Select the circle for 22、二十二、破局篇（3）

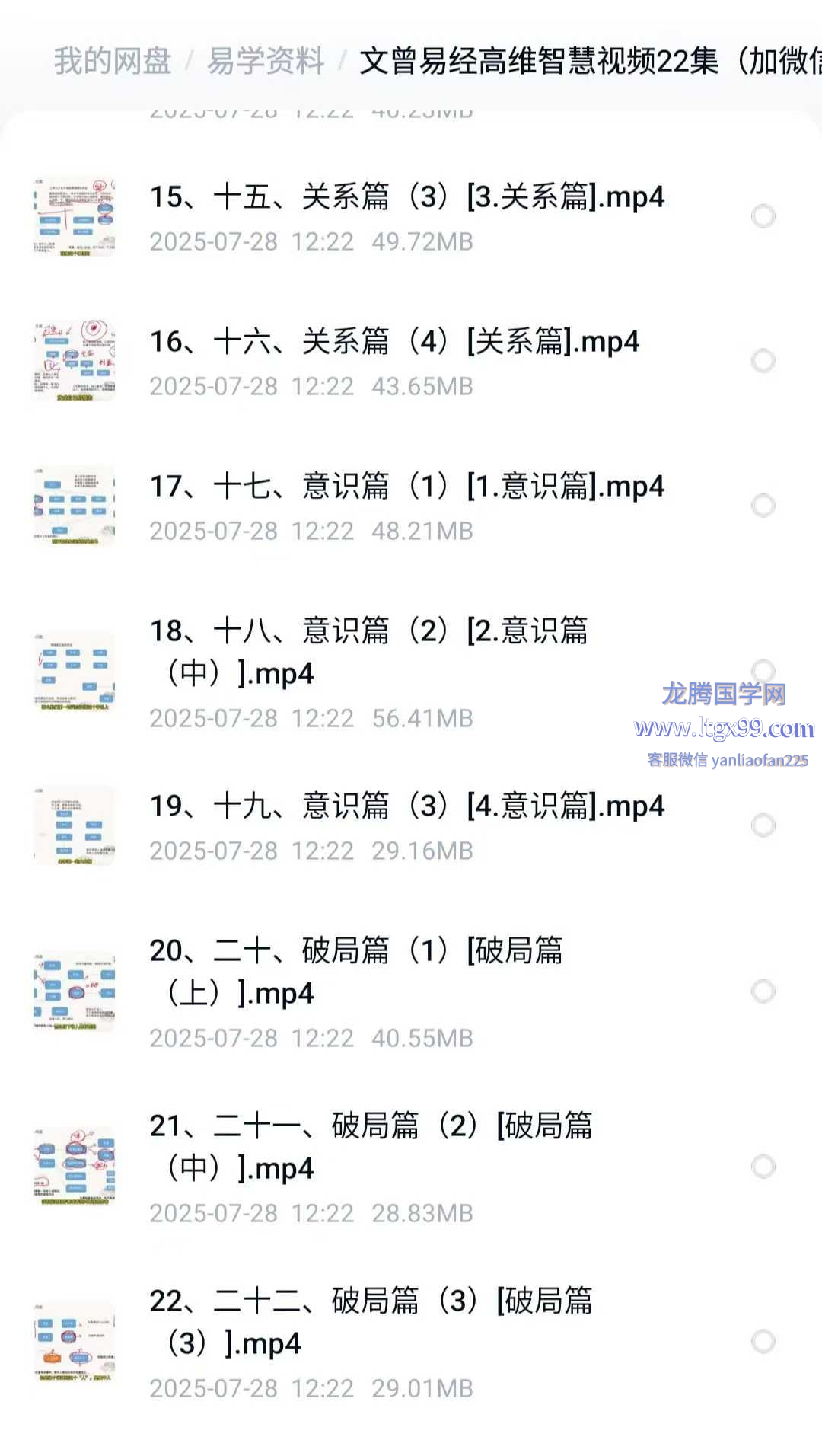(x=763, y=1341)
